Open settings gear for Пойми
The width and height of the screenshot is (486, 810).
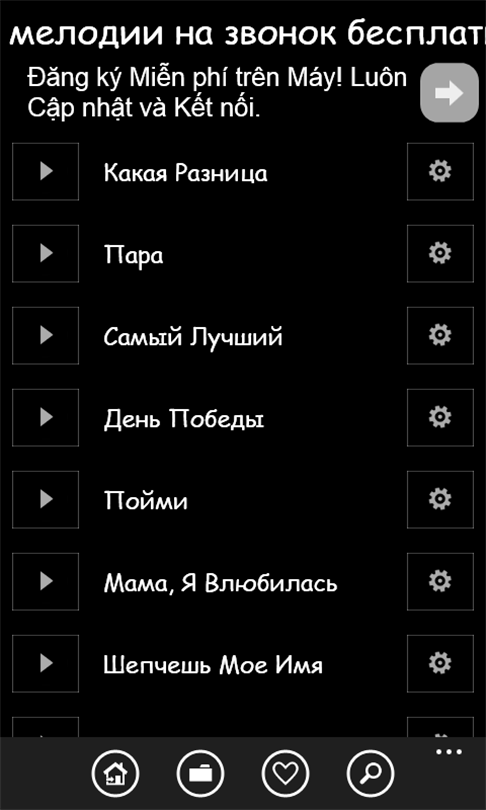click(x=440, y=500)
